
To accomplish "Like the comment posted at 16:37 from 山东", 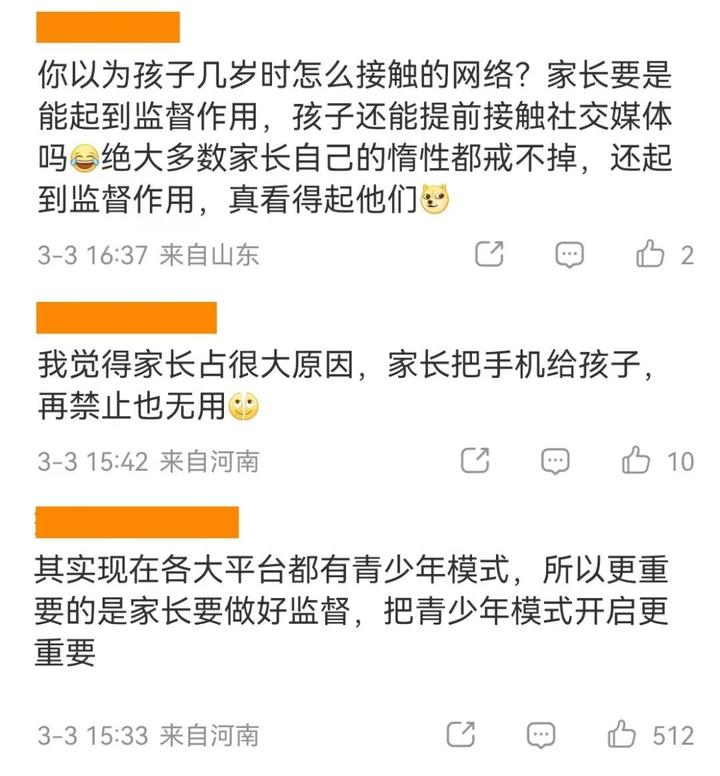I will click(x=650, y=254).
